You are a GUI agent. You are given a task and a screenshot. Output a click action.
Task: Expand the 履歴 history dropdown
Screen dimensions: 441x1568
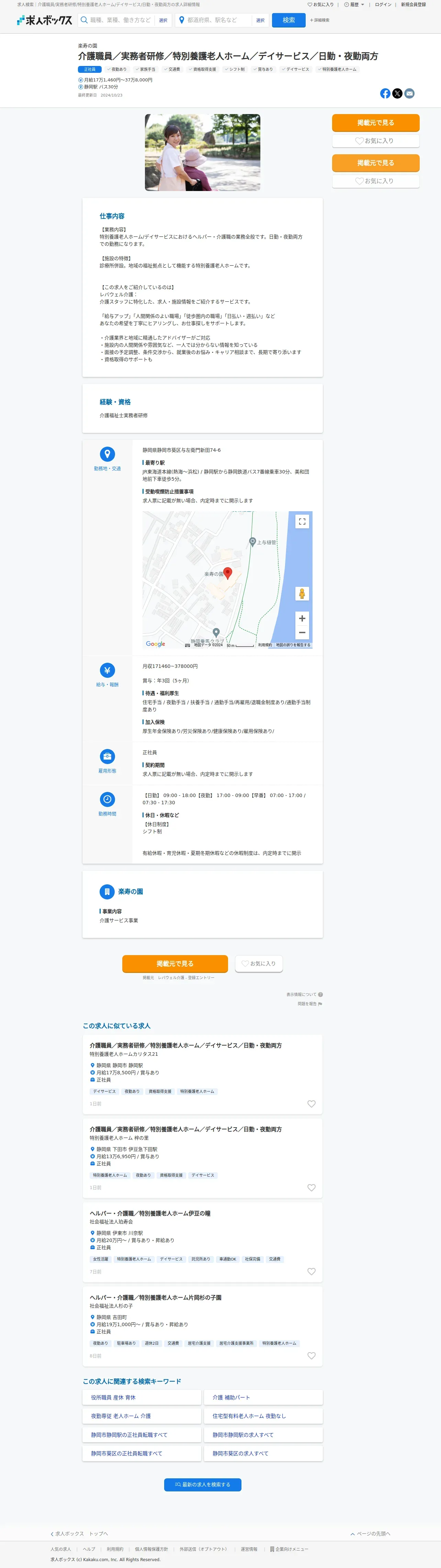pyautogui.click(x=354, y=4)
